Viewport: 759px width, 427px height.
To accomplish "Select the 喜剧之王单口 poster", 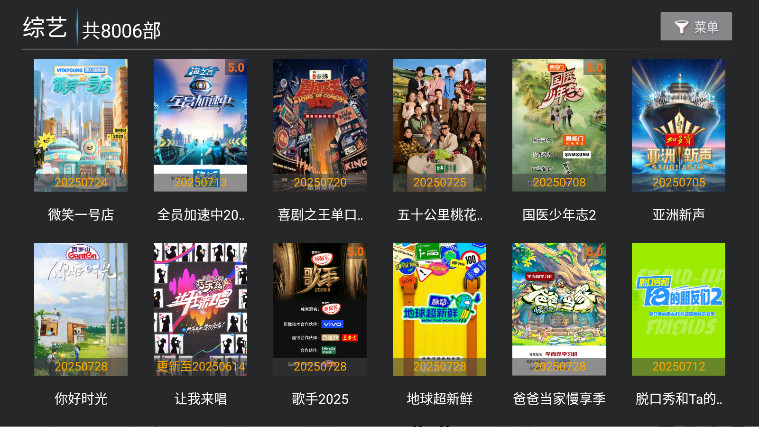I will (x=320, y=126).
